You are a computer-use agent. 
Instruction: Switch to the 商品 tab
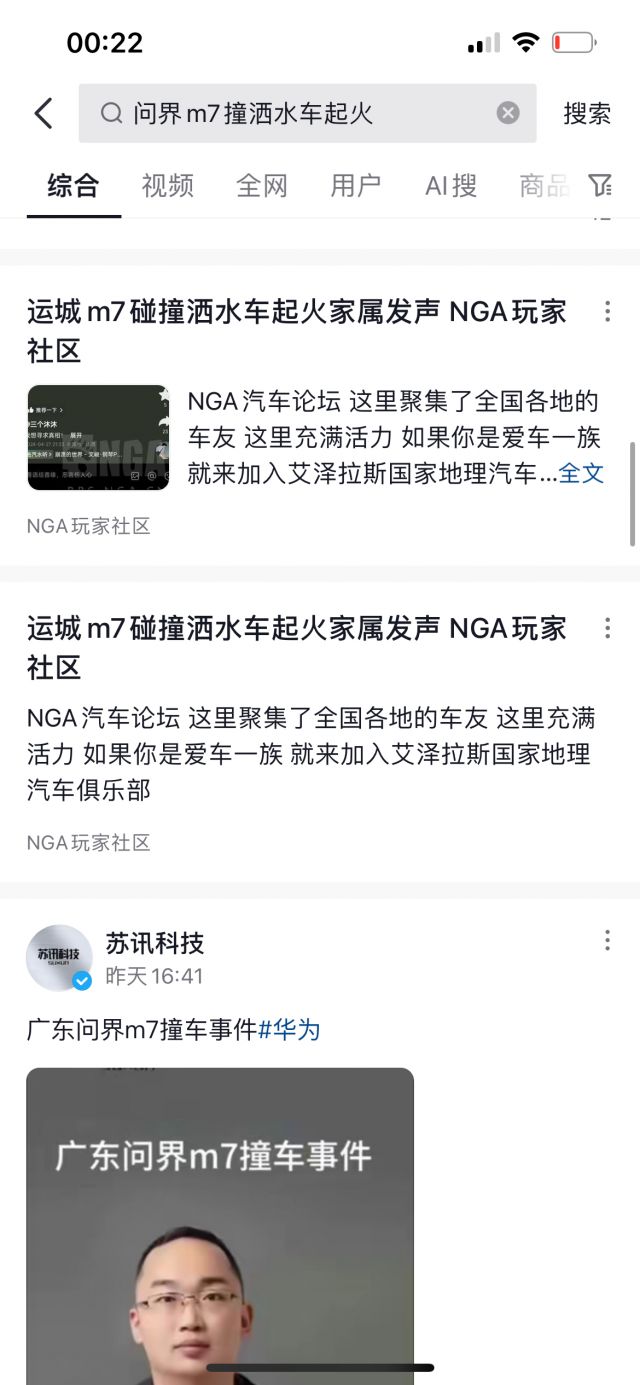(543, 186)
